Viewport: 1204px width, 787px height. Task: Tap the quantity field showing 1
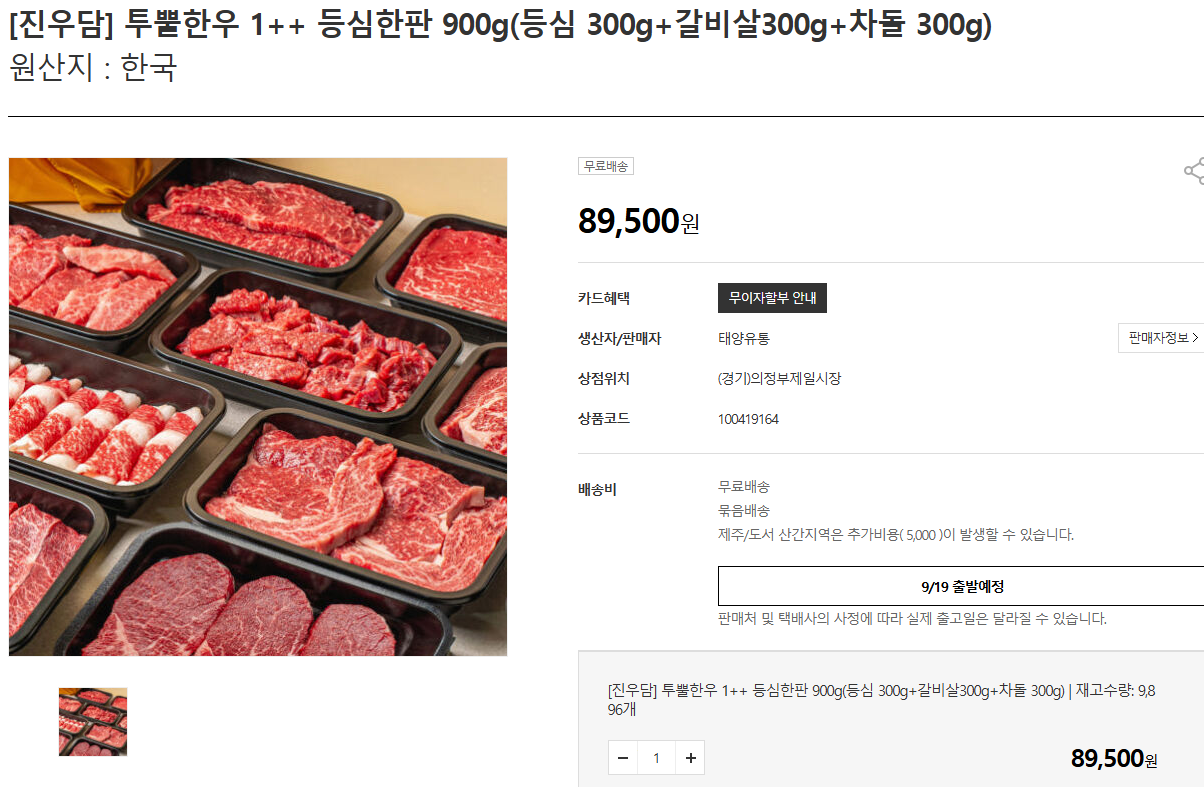[656, 758]
